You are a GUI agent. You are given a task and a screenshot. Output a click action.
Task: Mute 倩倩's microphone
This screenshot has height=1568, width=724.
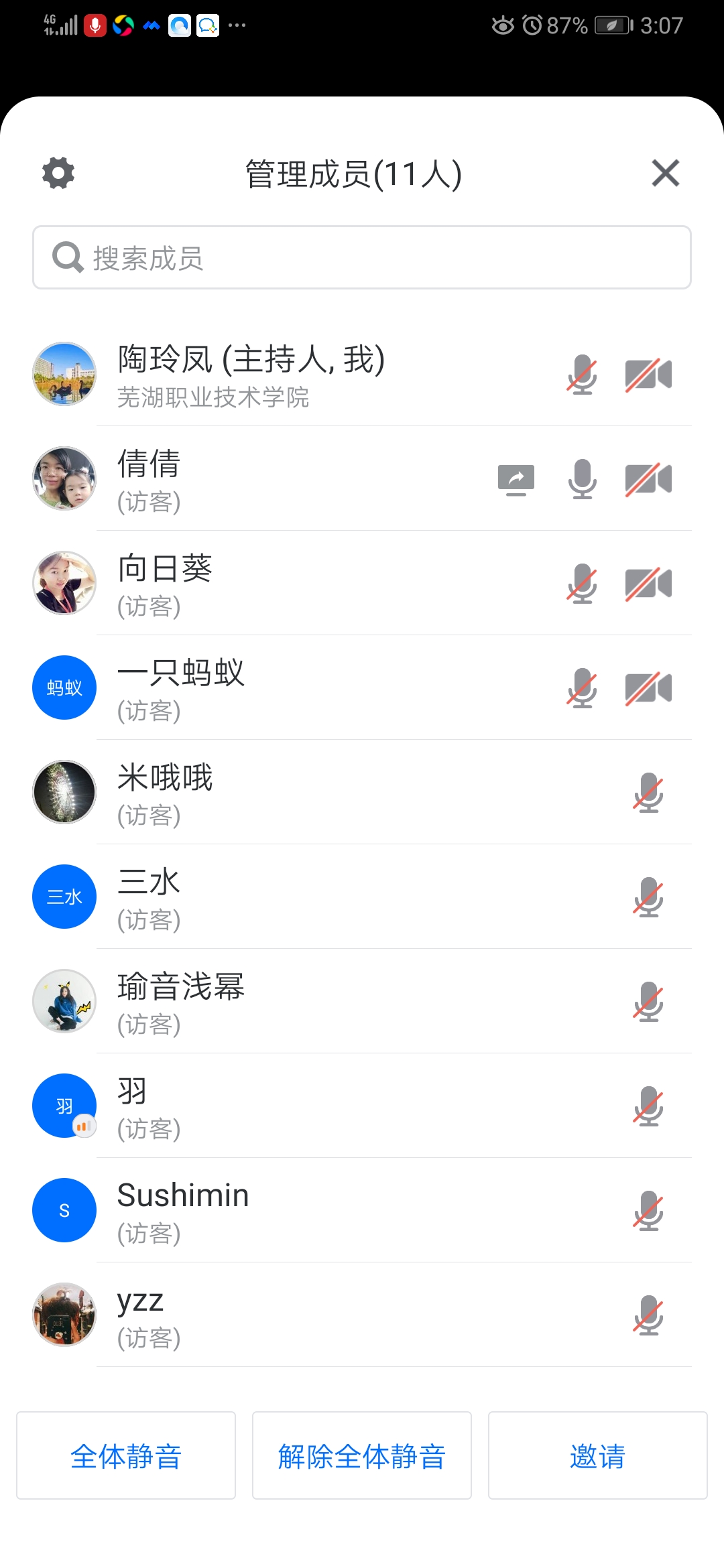click(582, 479)
